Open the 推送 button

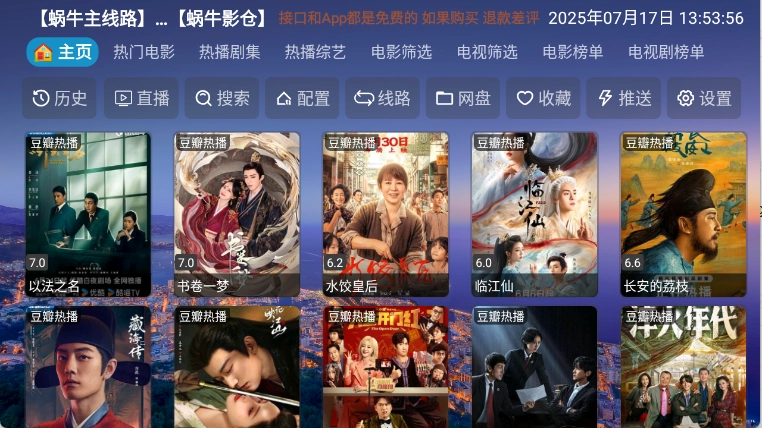623,98
